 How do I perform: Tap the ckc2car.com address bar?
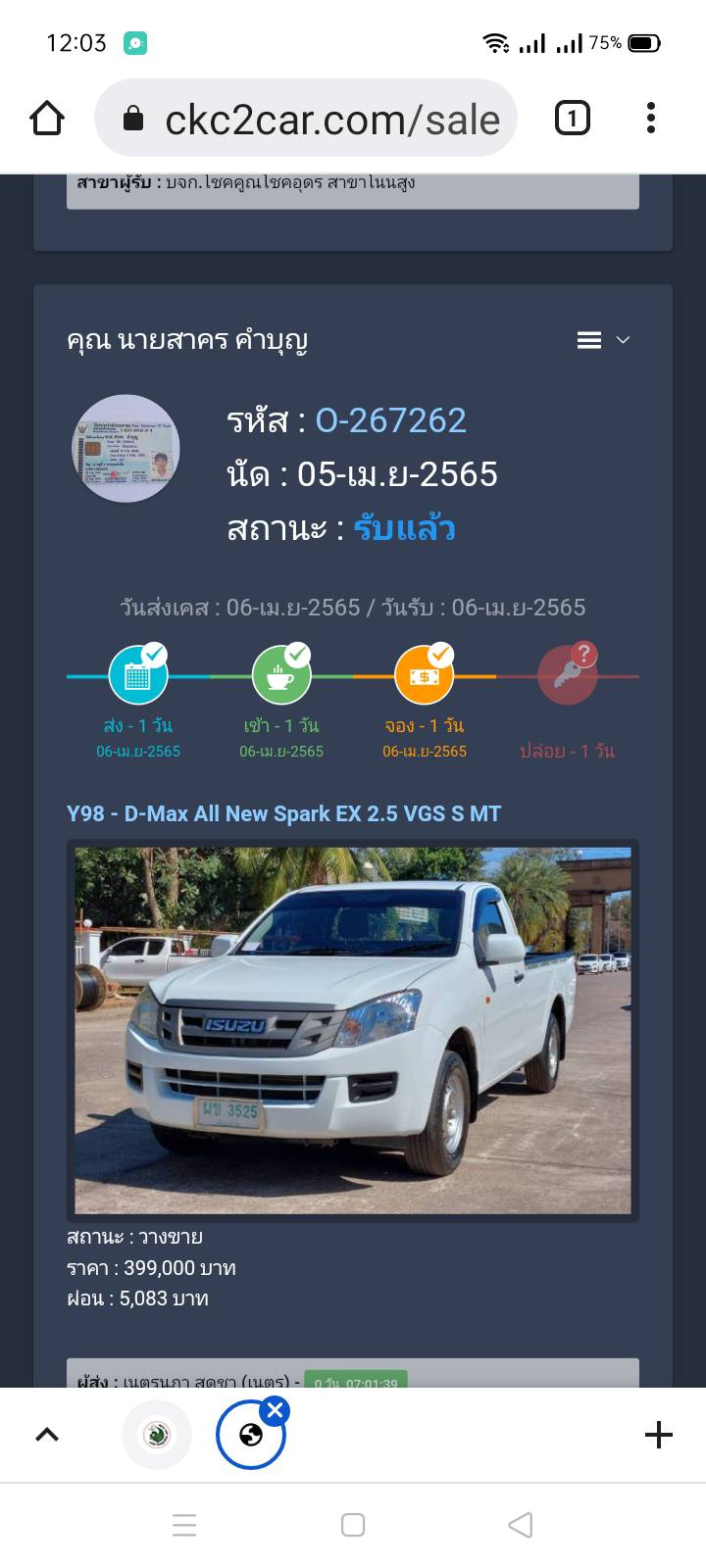pos(306,119)
